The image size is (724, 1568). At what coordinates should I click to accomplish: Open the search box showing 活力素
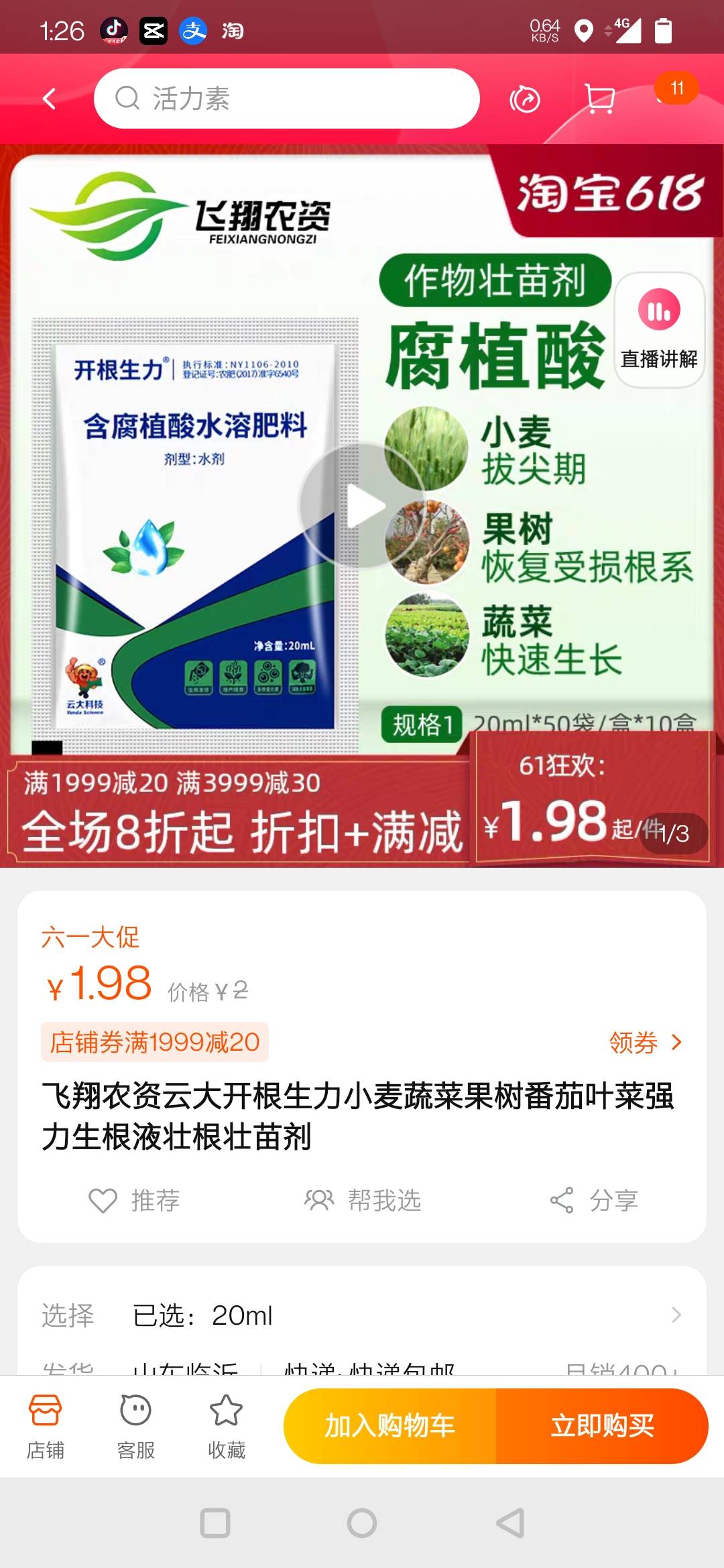(x=286, y=99)
